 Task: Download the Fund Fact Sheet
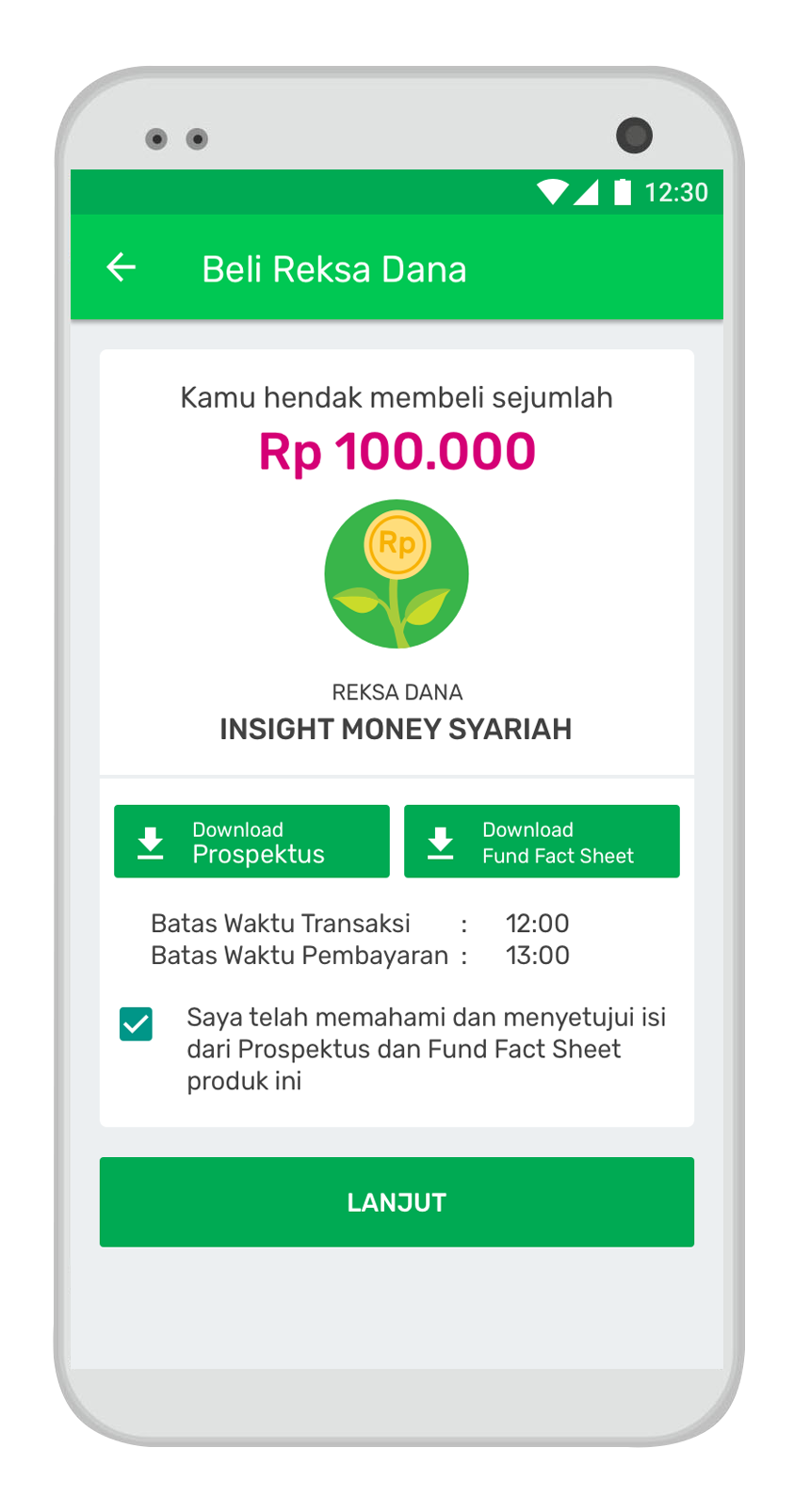point(542,842)
